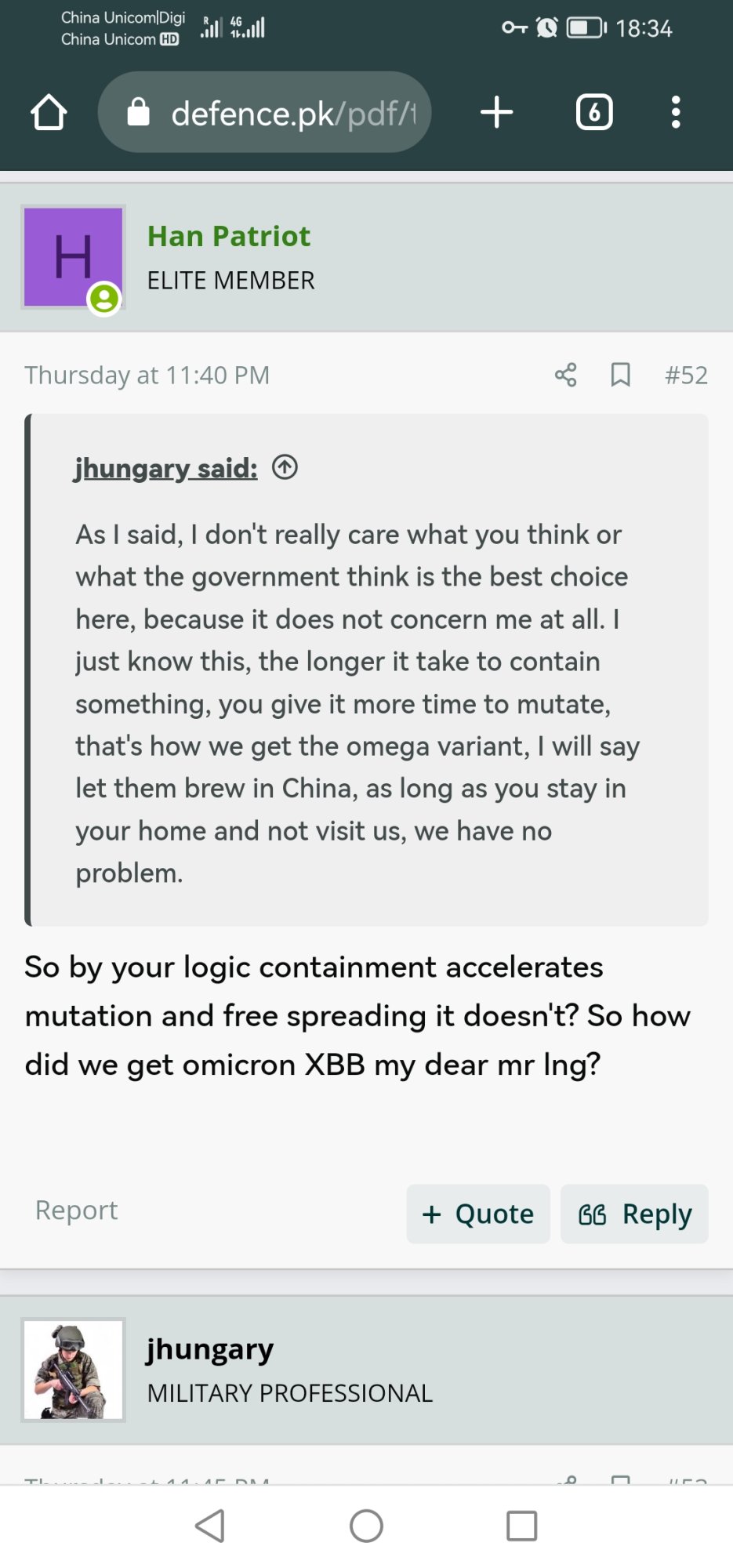Jump to jhungary's quoted original post
Image resolution: width=733 pixels, height=1568 pixels.
pos(285,467)
